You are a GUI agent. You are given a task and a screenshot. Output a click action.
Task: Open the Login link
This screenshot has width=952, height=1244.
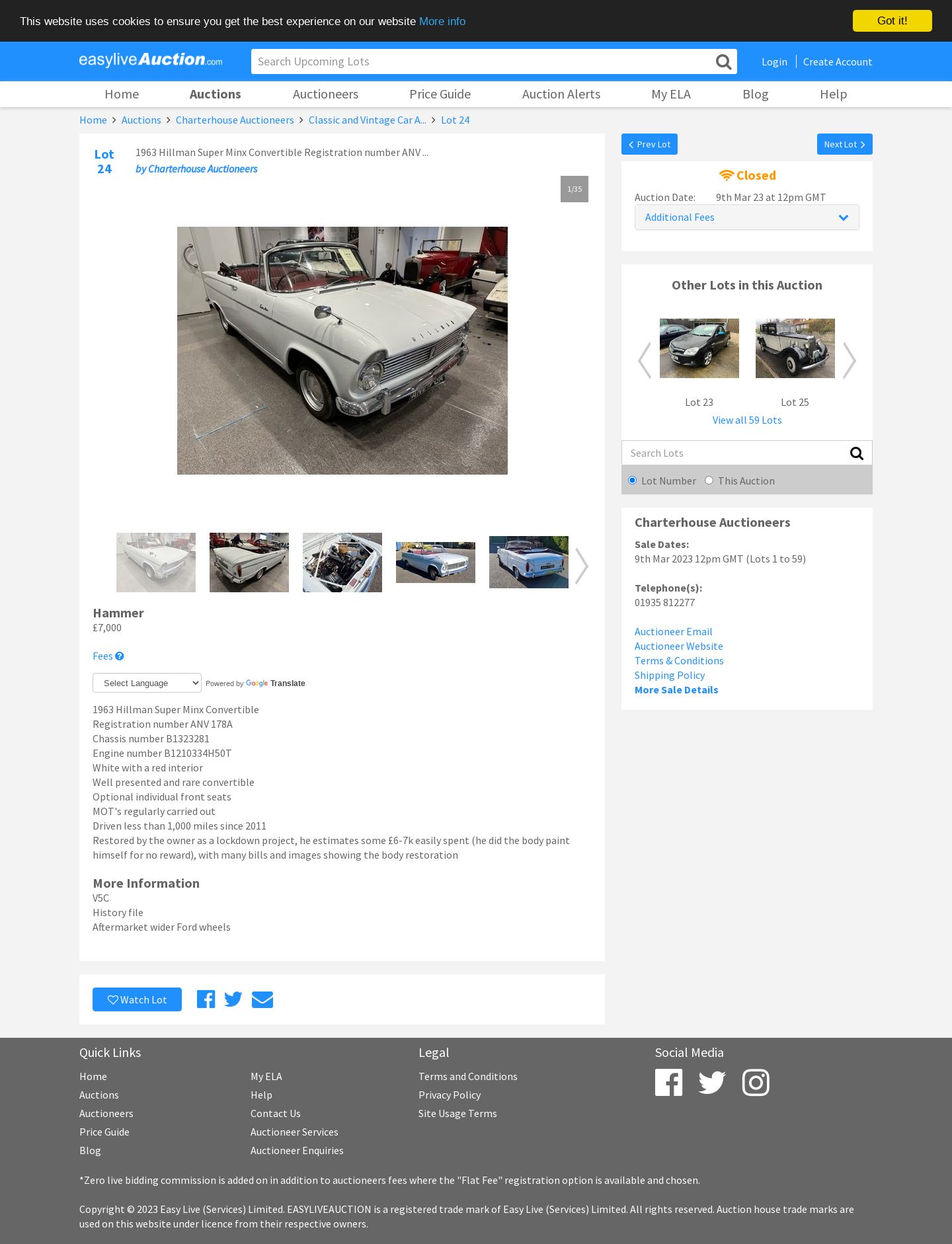point(774,61)
